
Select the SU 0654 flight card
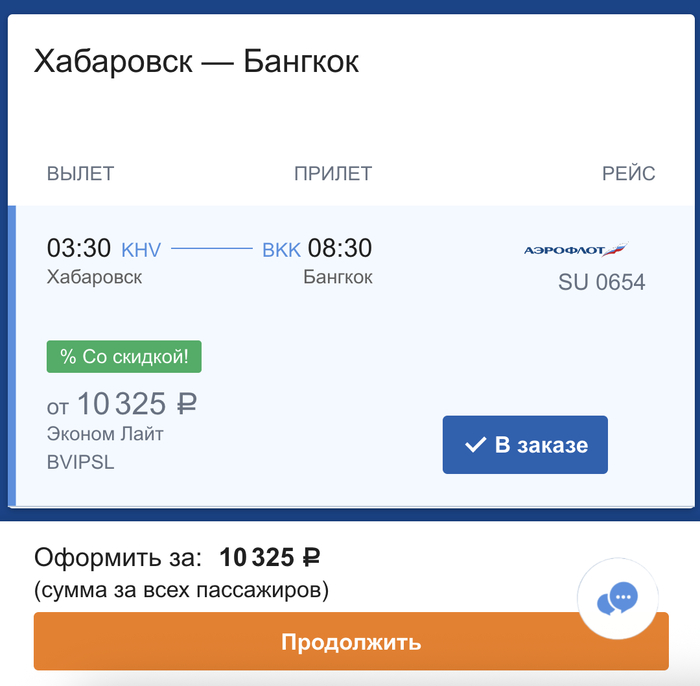(300, 300)
